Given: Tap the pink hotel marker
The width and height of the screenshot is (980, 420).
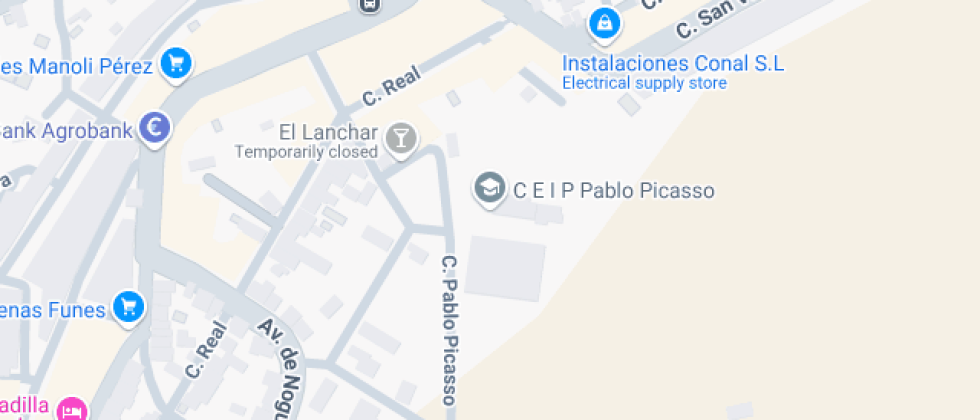Looking at the screenshot, I should coord(70,409).
